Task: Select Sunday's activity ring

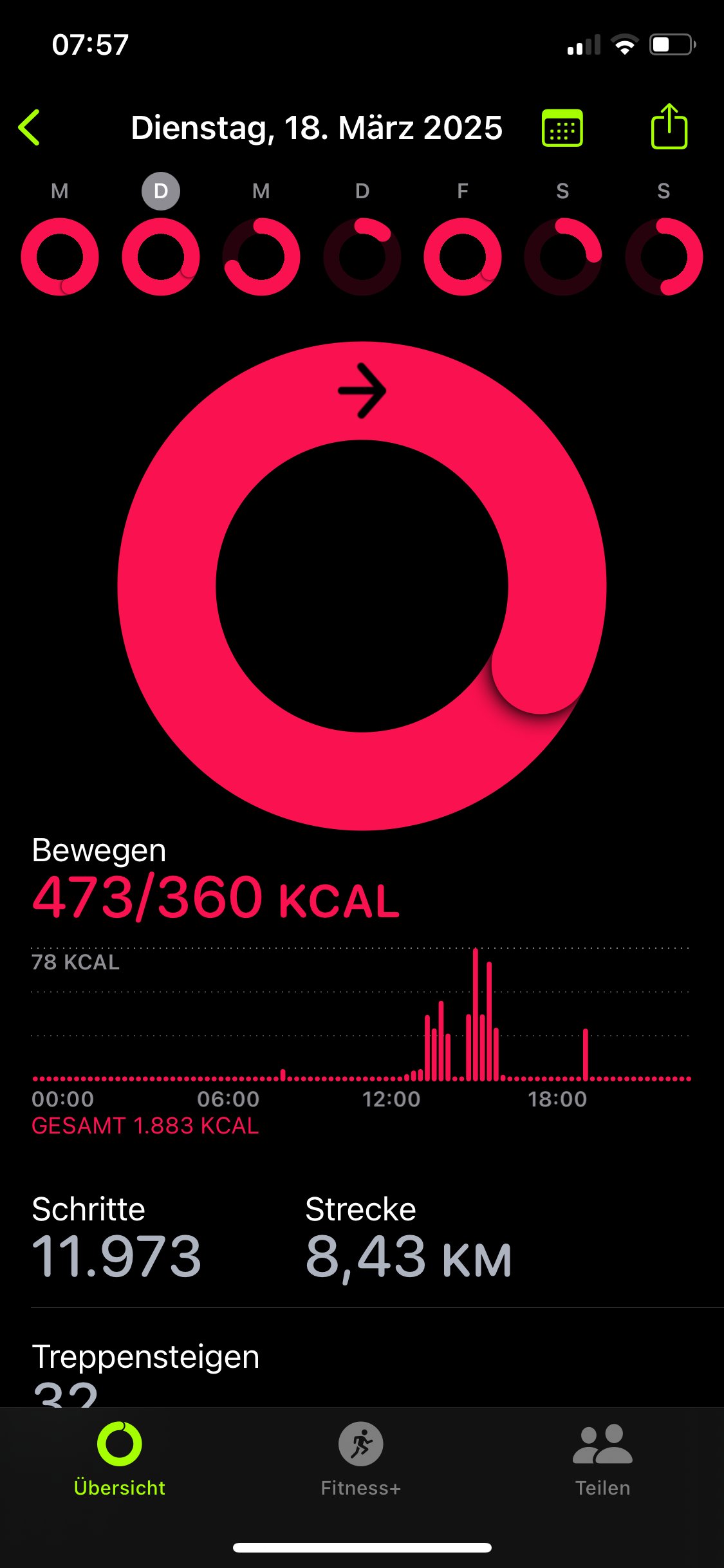Action: 664,257
